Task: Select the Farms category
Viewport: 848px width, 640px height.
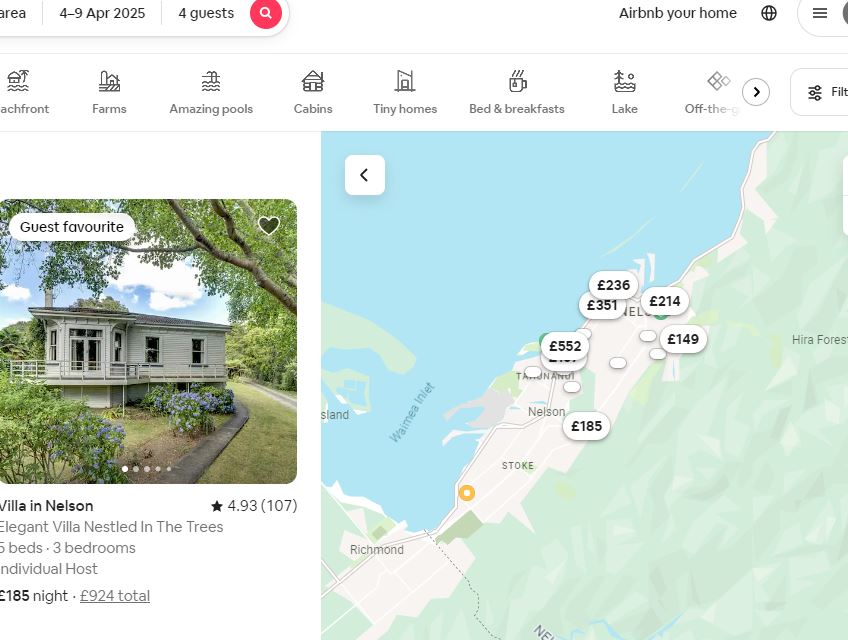Action: point(109,92)
